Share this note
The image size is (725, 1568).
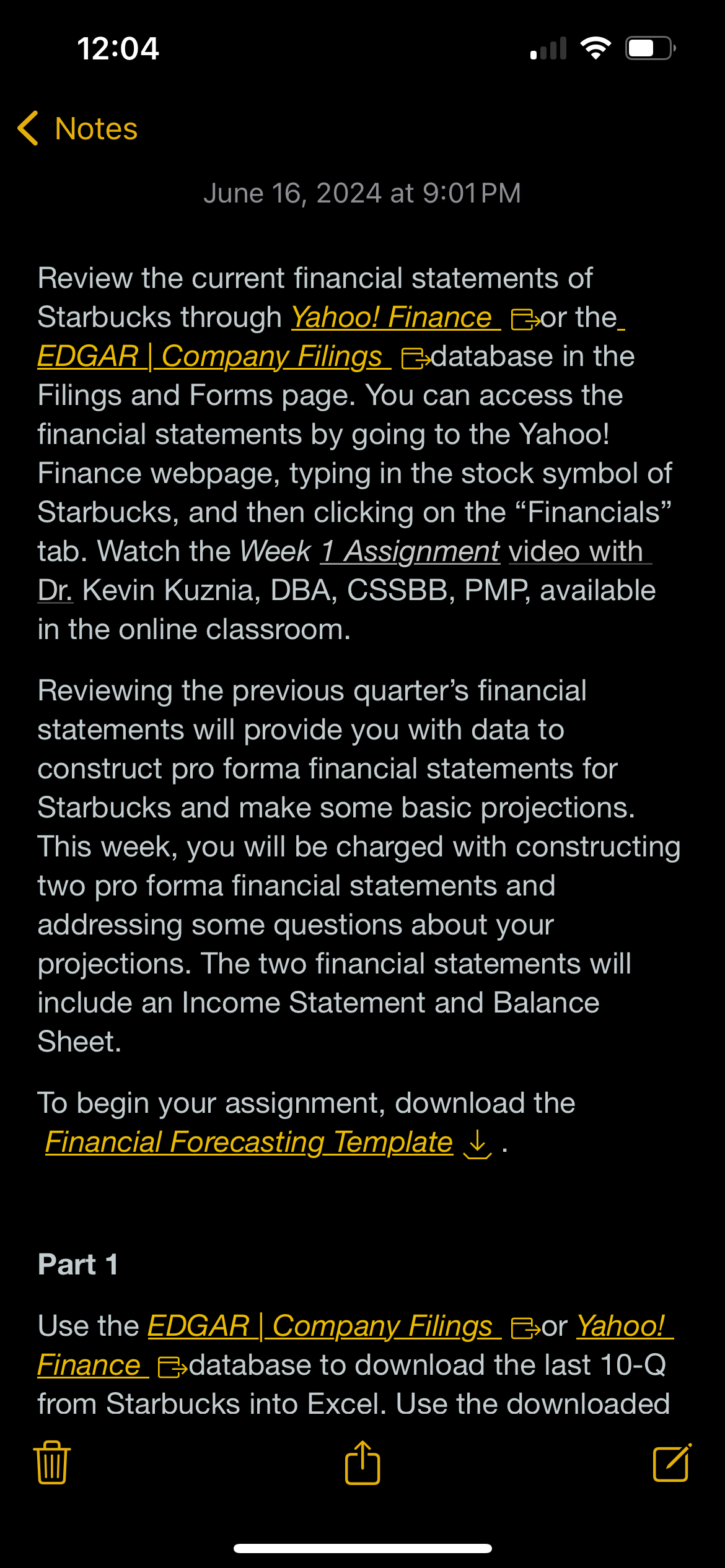[x=362, y=1463]
